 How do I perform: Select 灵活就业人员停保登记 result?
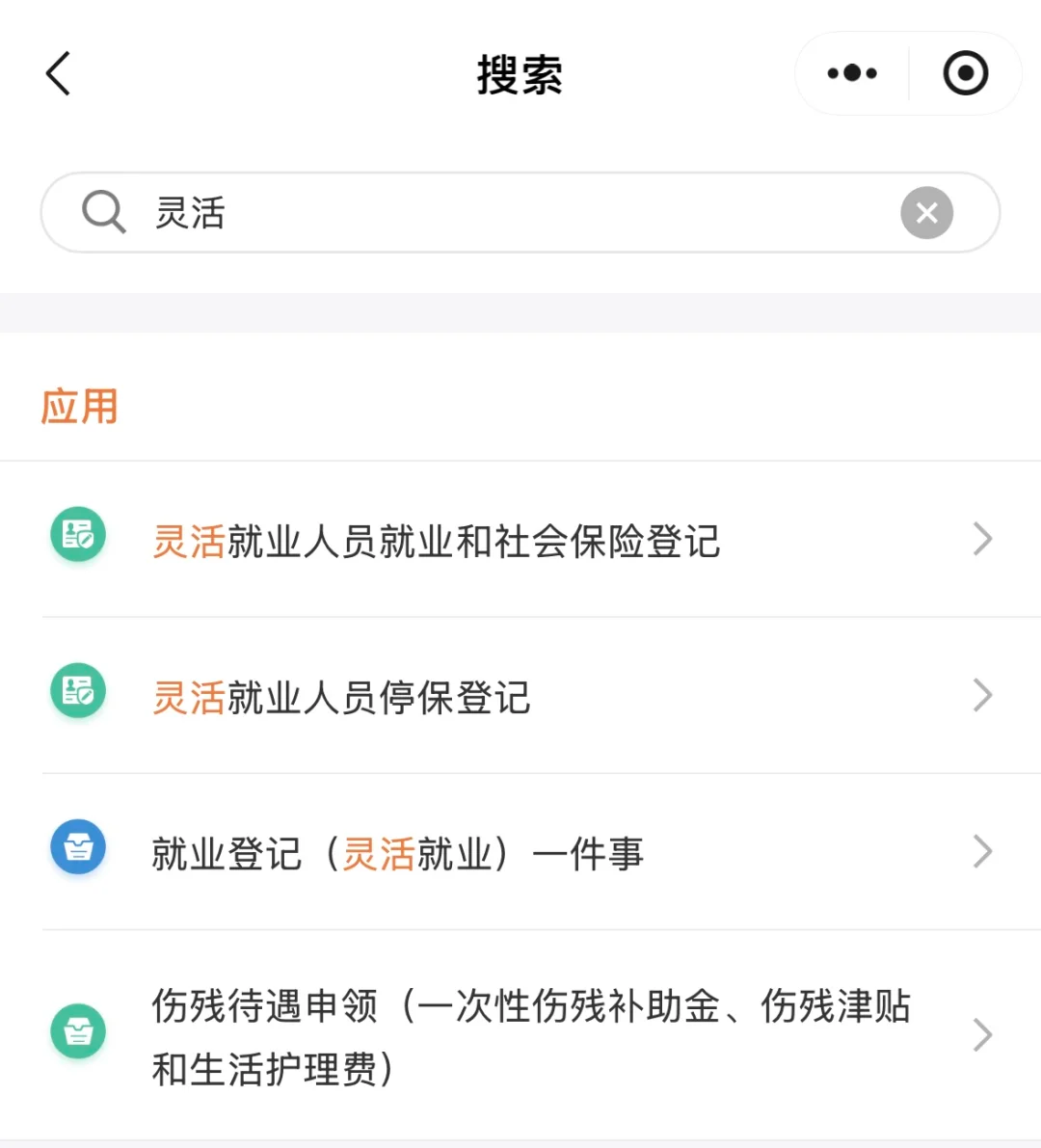tap(520, 696)
